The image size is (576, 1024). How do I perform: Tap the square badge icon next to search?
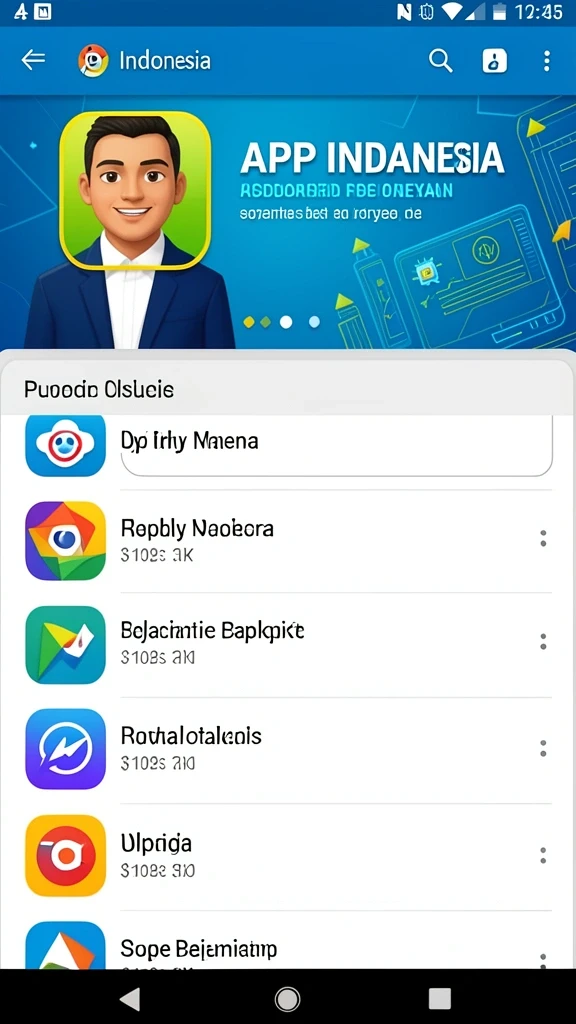494,61
